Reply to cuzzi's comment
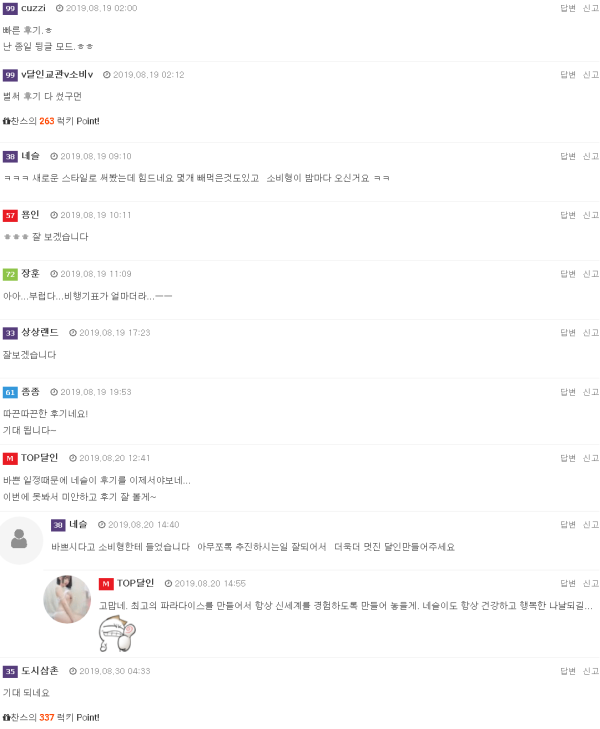This screenshot has width=600, height=729. pos(567,8)
